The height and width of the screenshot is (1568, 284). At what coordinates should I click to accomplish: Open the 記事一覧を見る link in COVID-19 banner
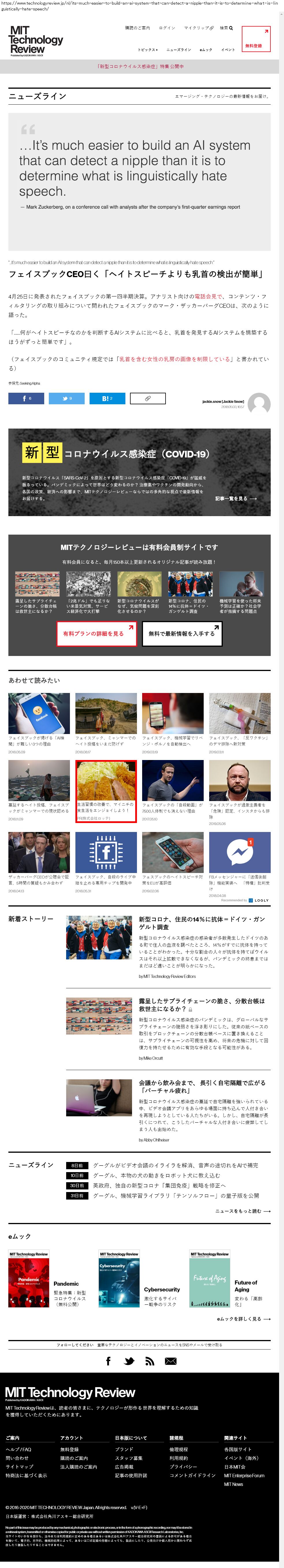[236, 498]
